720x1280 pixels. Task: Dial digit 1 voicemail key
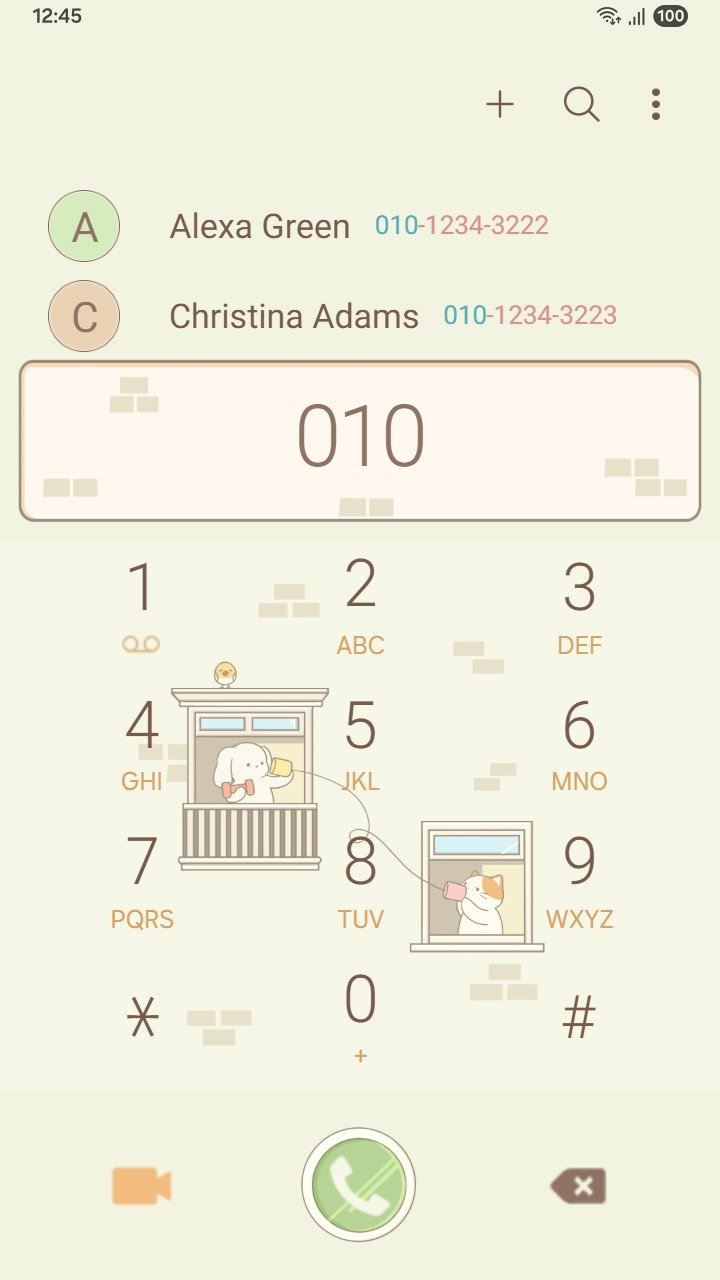141,605
